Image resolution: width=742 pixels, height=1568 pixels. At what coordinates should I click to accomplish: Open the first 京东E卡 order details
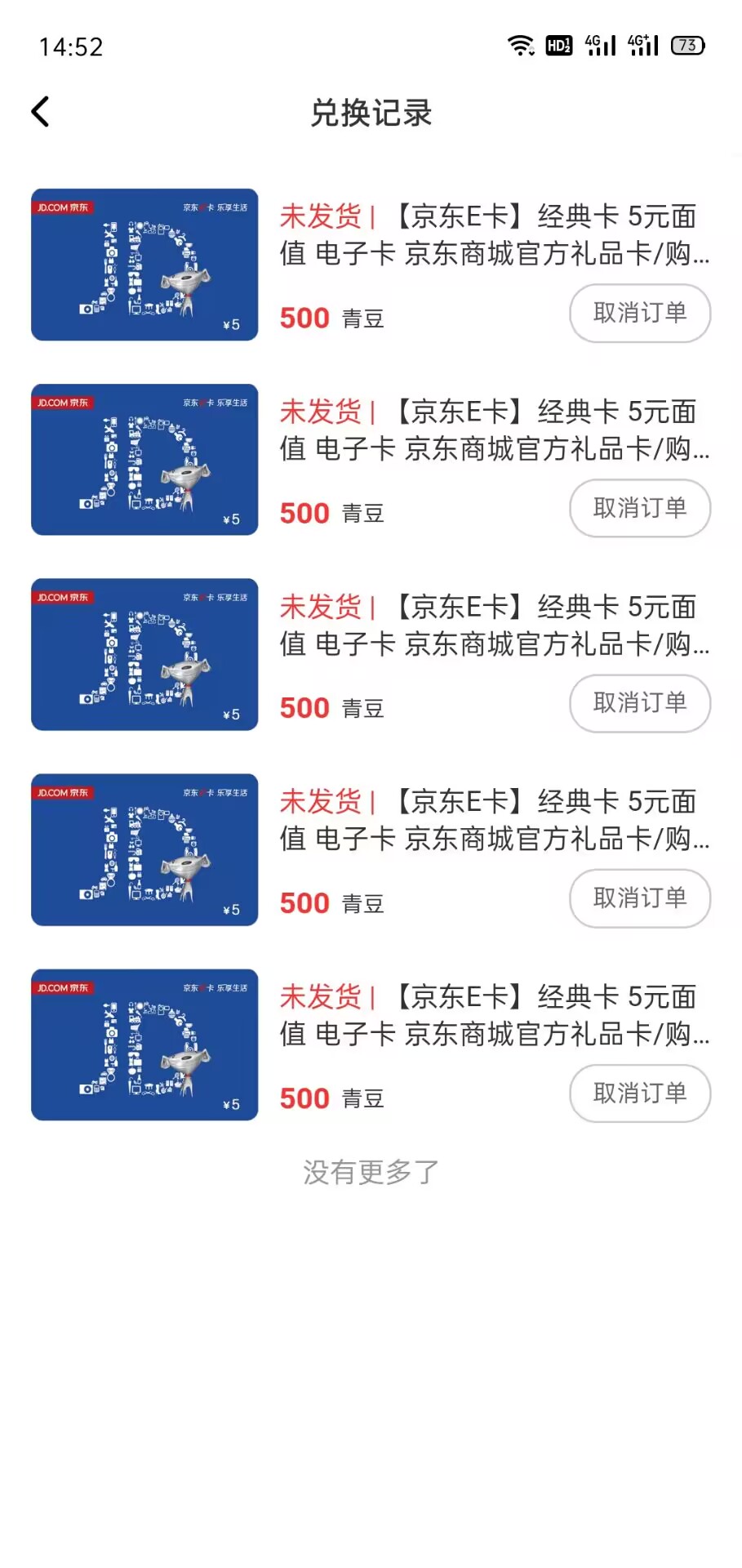(x=490, y=235)
